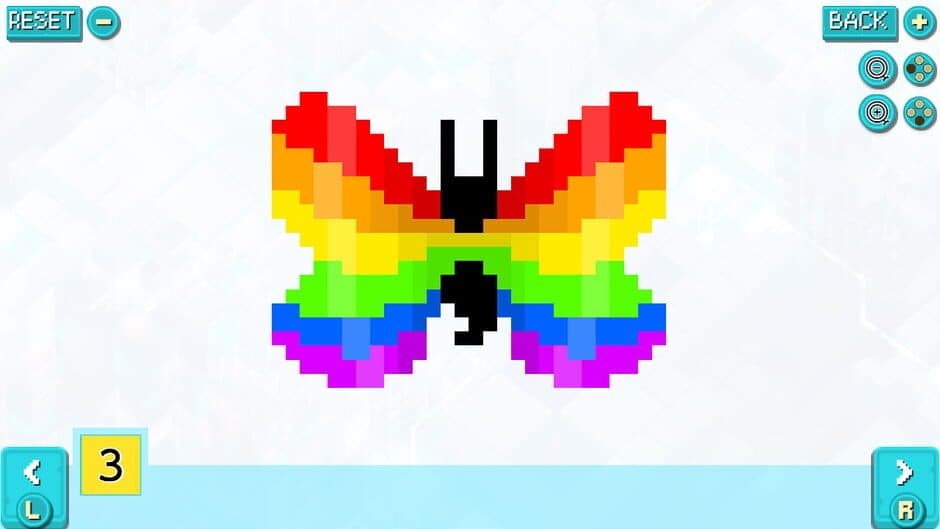The image size is (940, 529).
Task: Zoom out using the minus magnifier
Action: point(877,69)
